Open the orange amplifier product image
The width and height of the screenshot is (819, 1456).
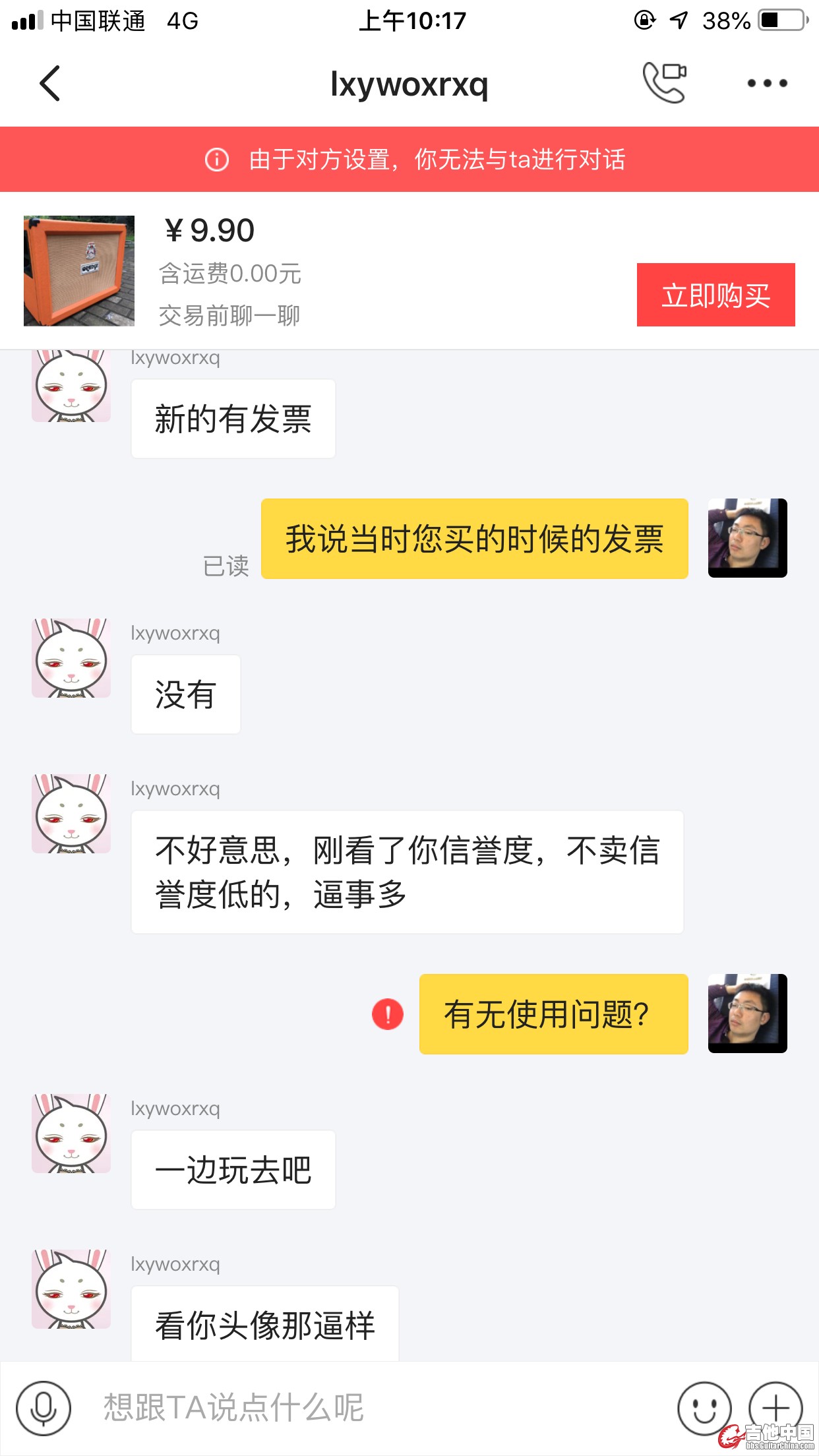[x=79, y=271]
